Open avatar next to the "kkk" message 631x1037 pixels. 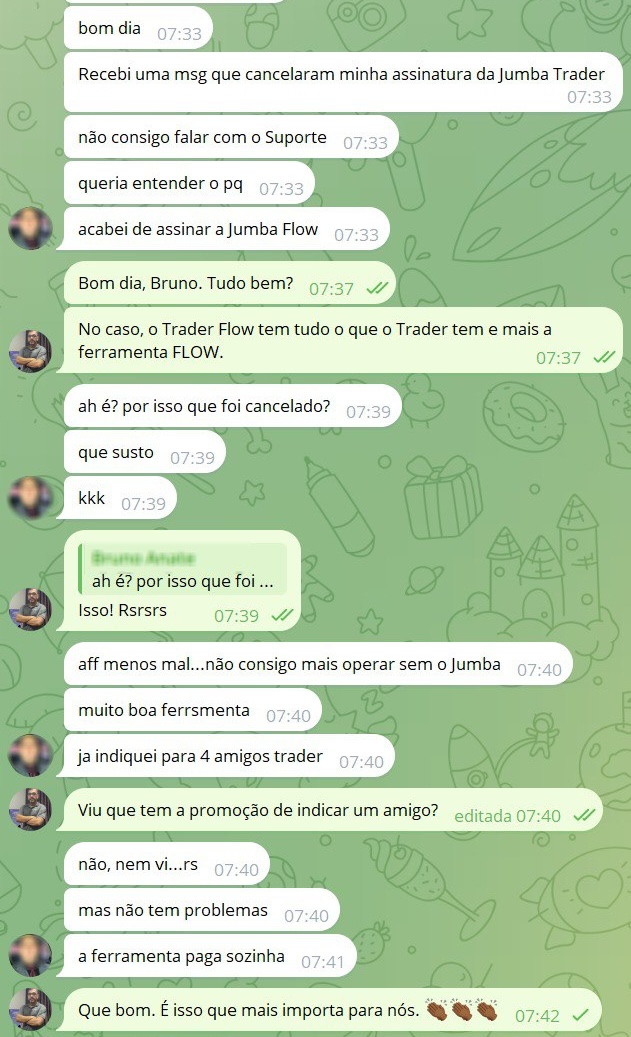[30, 497]
